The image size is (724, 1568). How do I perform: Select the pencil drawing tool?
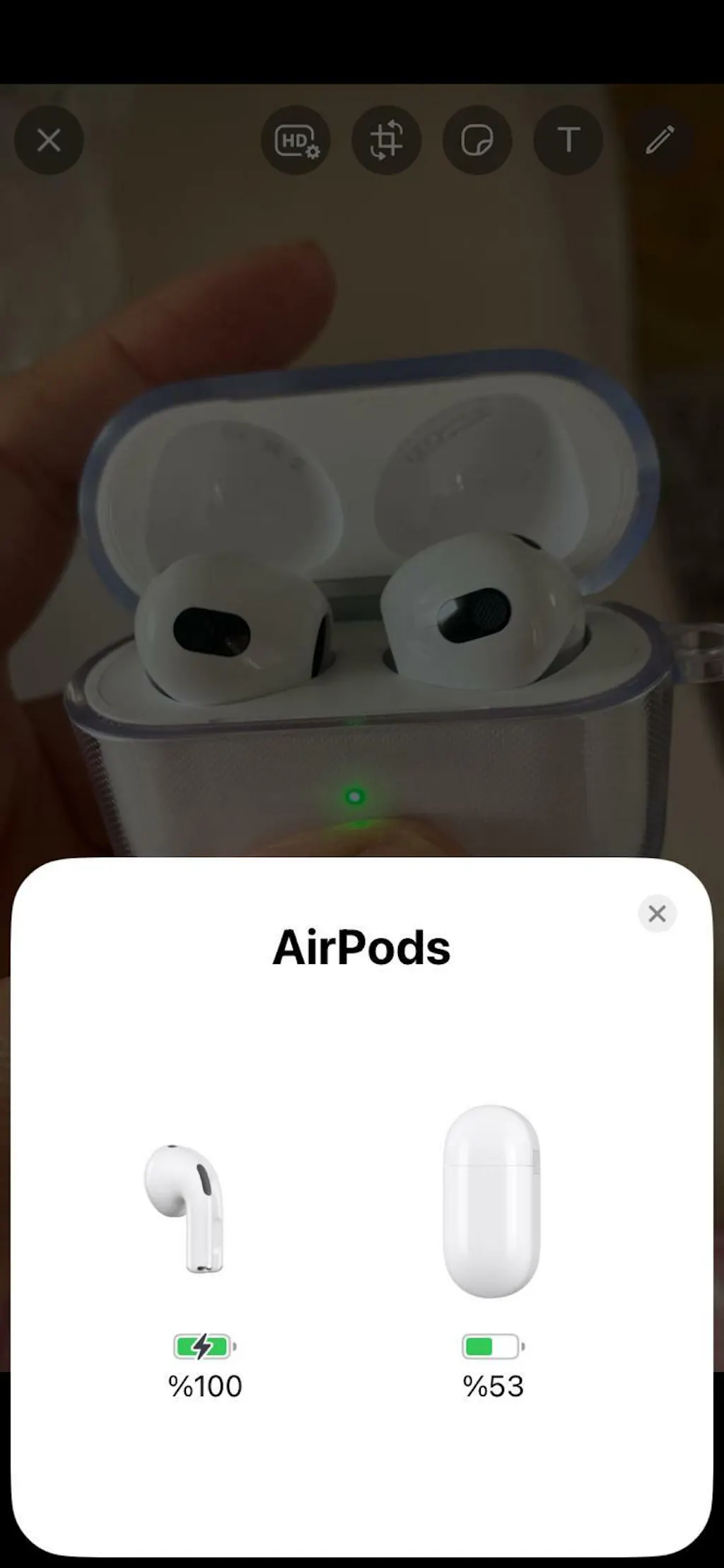pyautogui.click(x=659, y=140)
